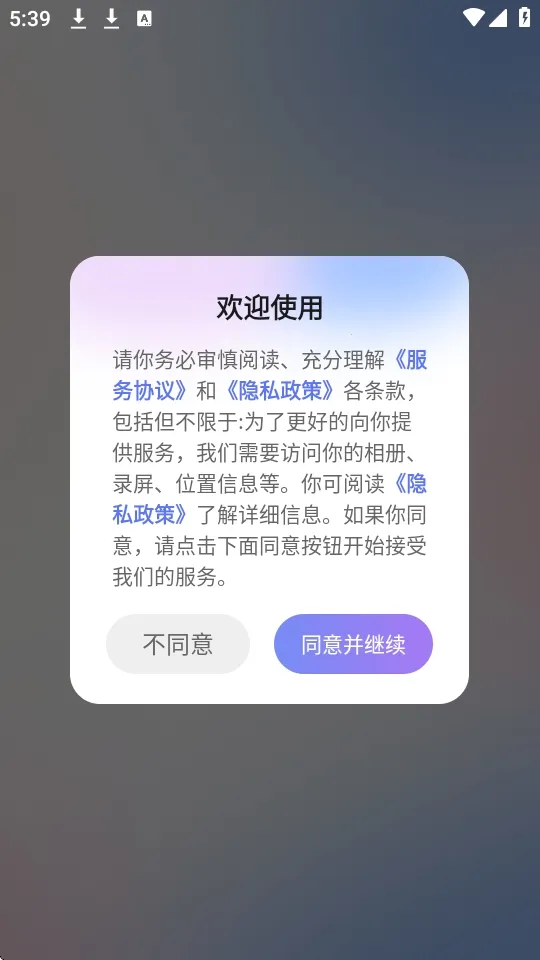540x960 pixels.
Task: Open the 《隐私政策》 link before 各条款
Action: pos(280,390)
